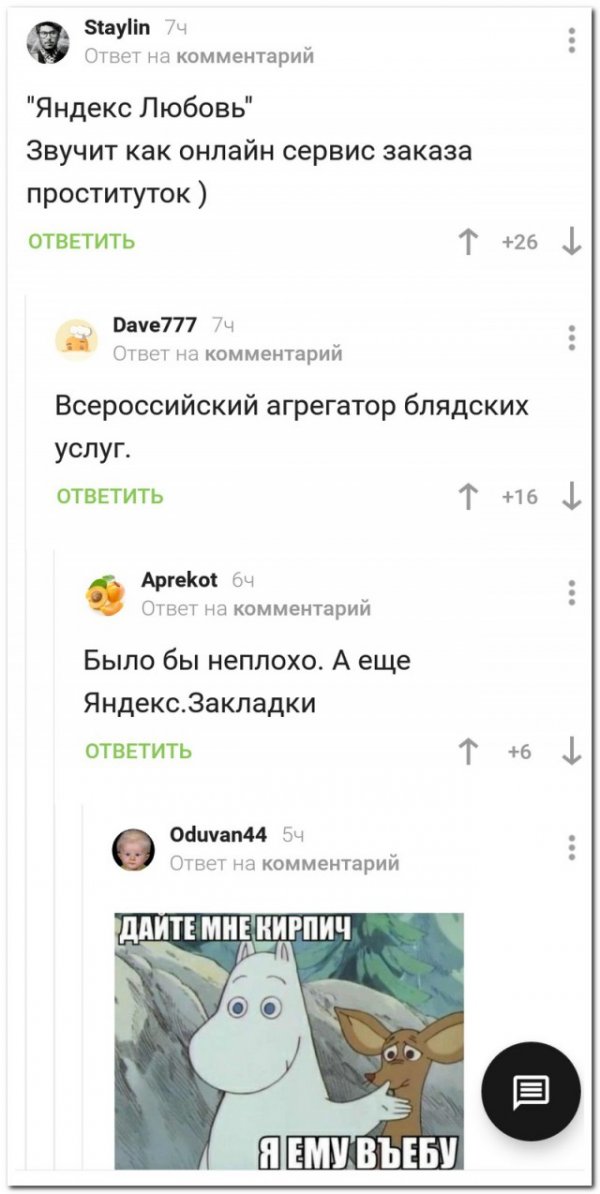Open overflow menu on Staylin's comment
This screenshot has width=600, height=1194.
coord(572,41)
